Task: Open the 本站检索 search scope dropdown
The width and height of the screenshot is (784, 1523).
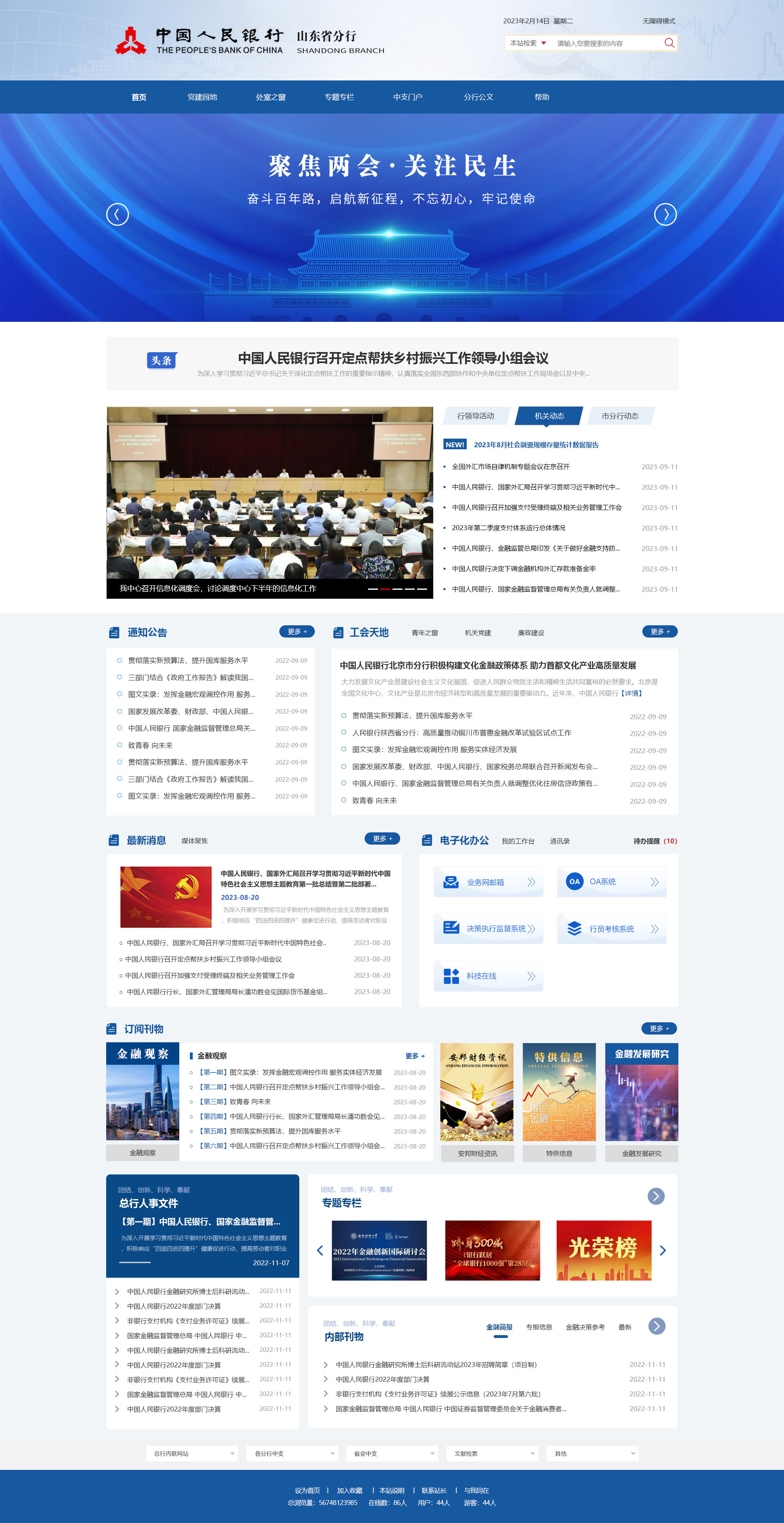Action: point(528,43)
